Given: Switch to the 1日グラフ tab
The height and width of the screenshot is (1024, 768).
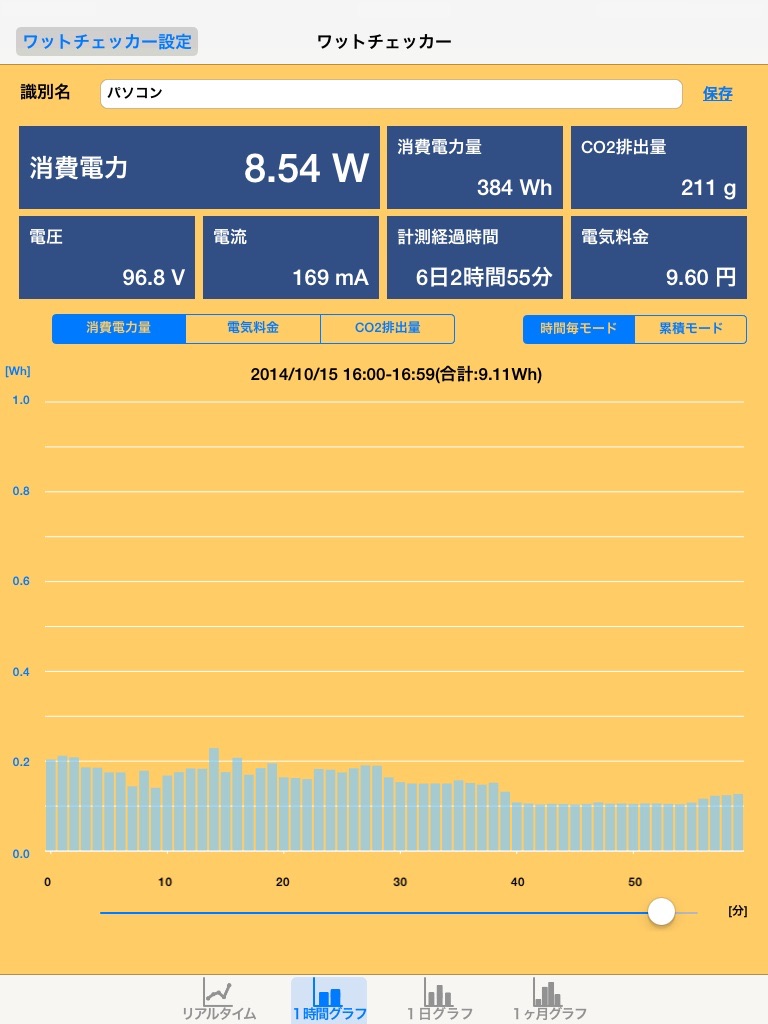Looking at the screenshot, I should (x=439, y=1000).
